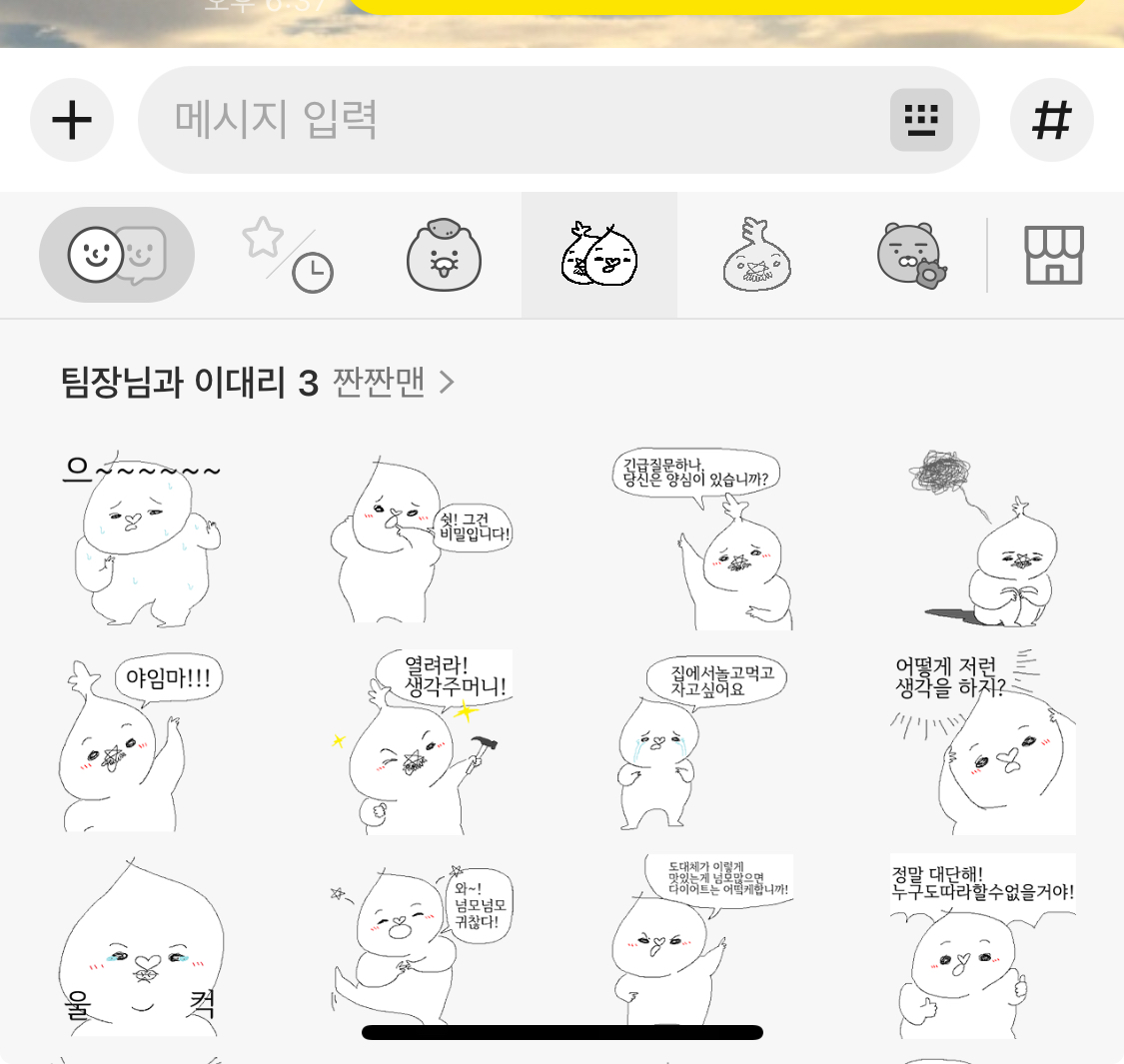This screenshot has width=1124, height=1064.
Task: Toggle the emoticon smiley face switch
Action: (x=117, y=255)
